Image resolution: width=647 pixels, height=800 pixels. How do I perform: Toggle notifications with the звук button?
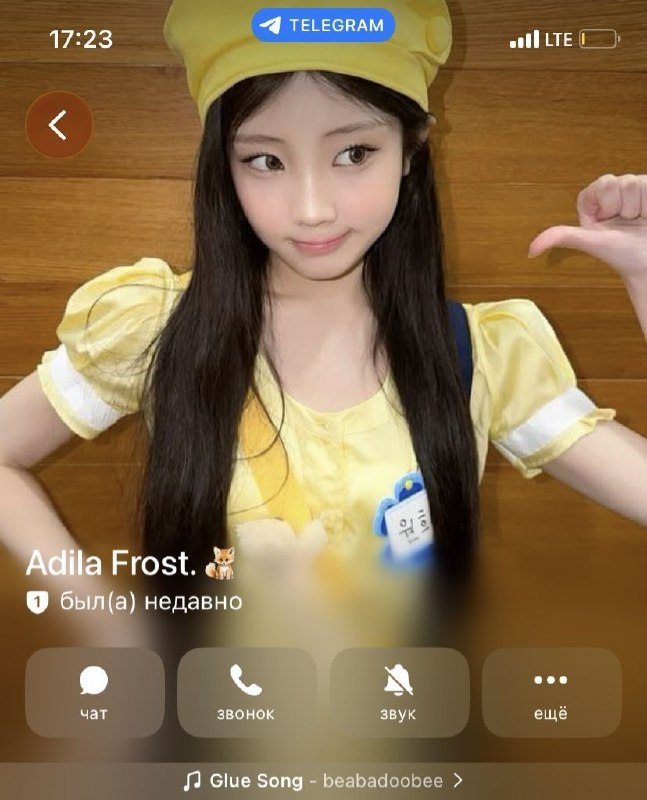pos(399,692)
